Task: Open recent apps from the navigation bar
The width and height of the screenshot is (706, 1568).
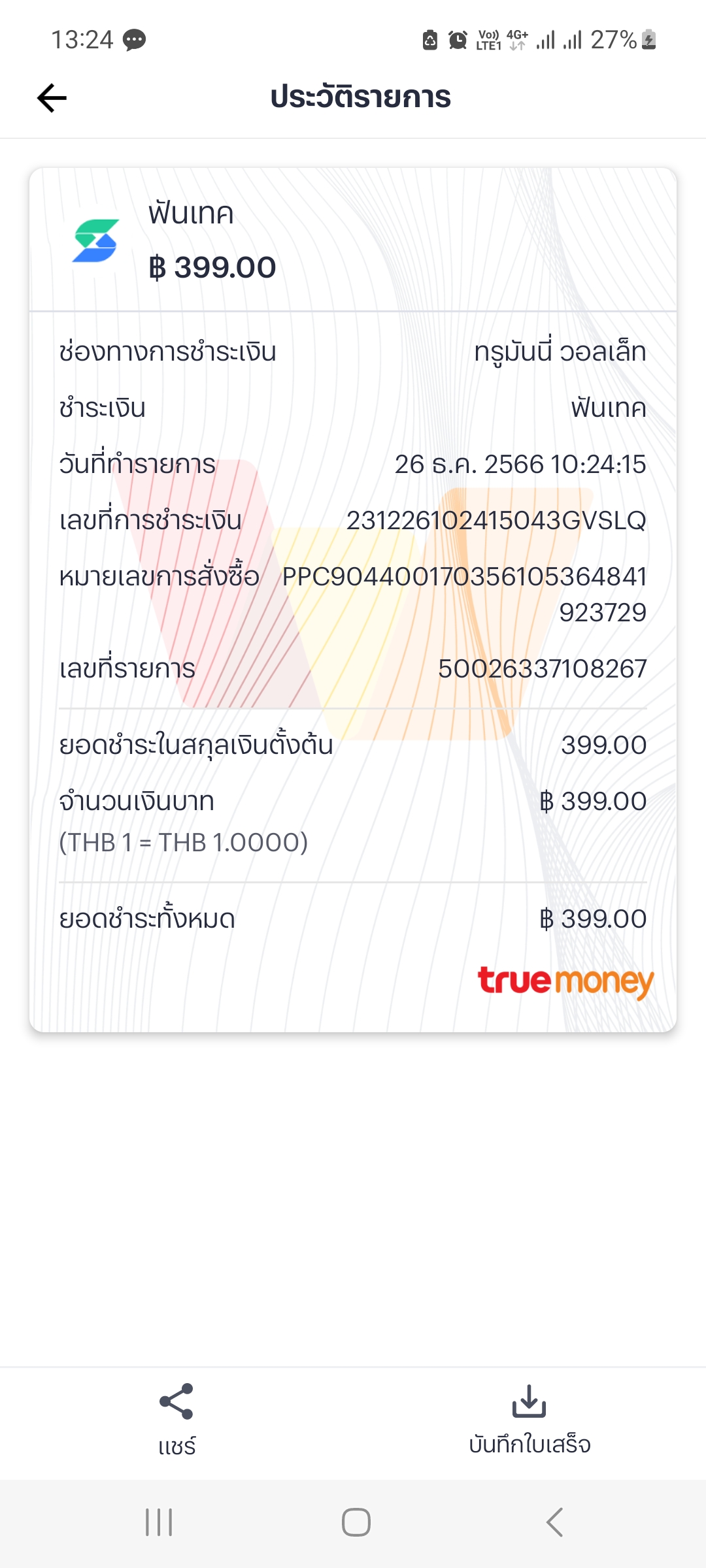Action: coord(159,1522)
